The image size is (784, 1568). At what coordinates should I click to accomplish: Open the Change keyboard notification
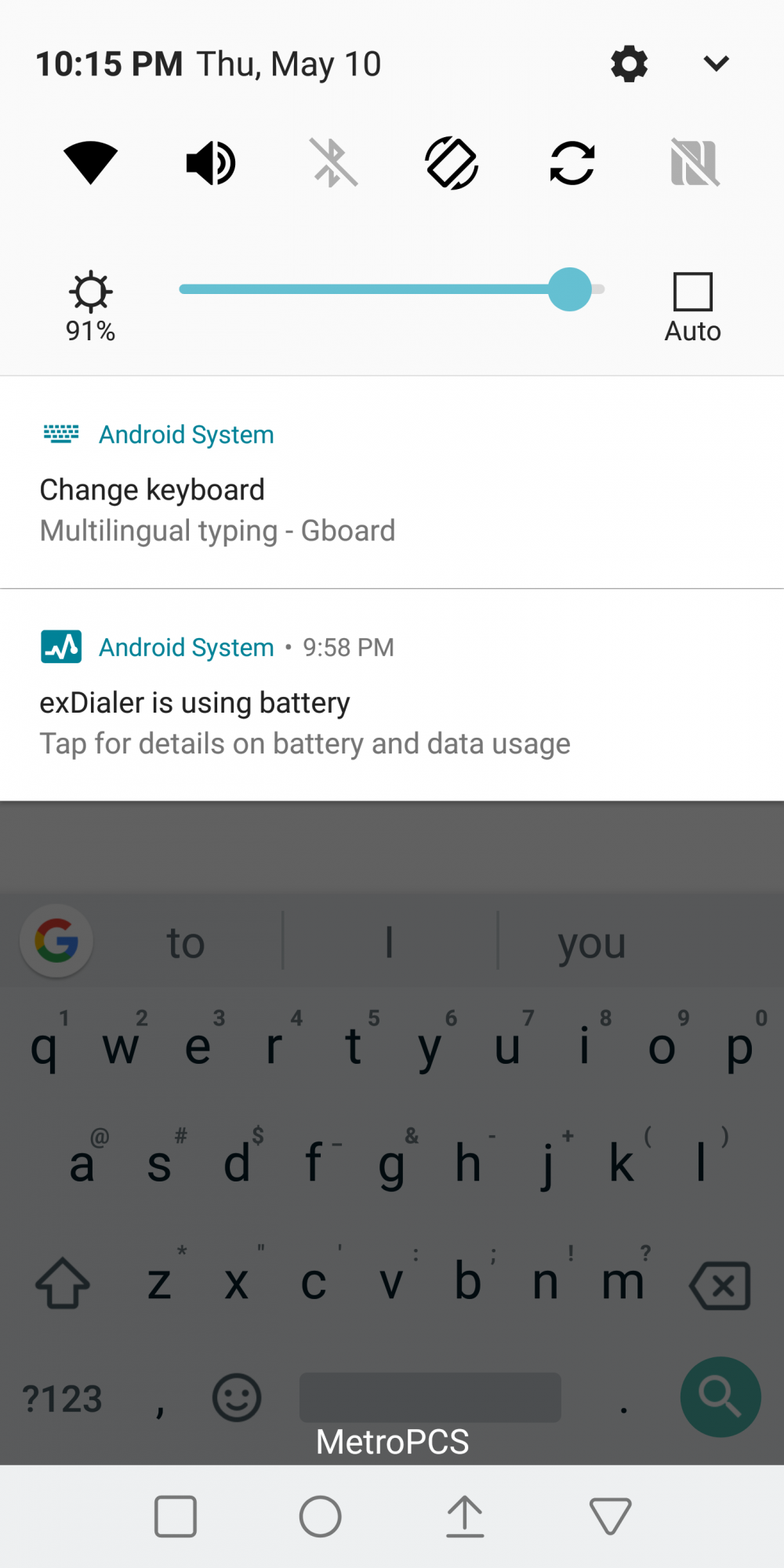392,482
